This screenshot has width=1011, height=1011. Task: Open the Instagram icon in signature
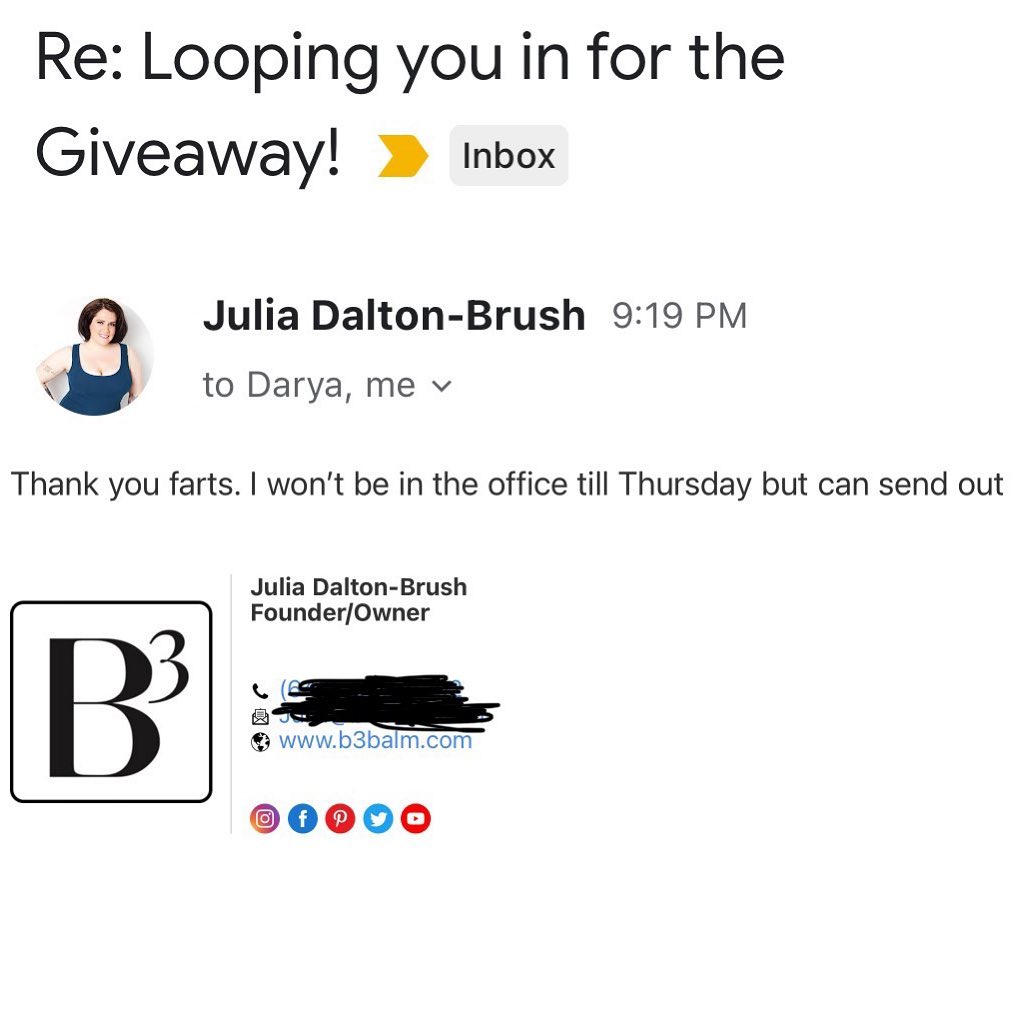[x=264, y=819]
